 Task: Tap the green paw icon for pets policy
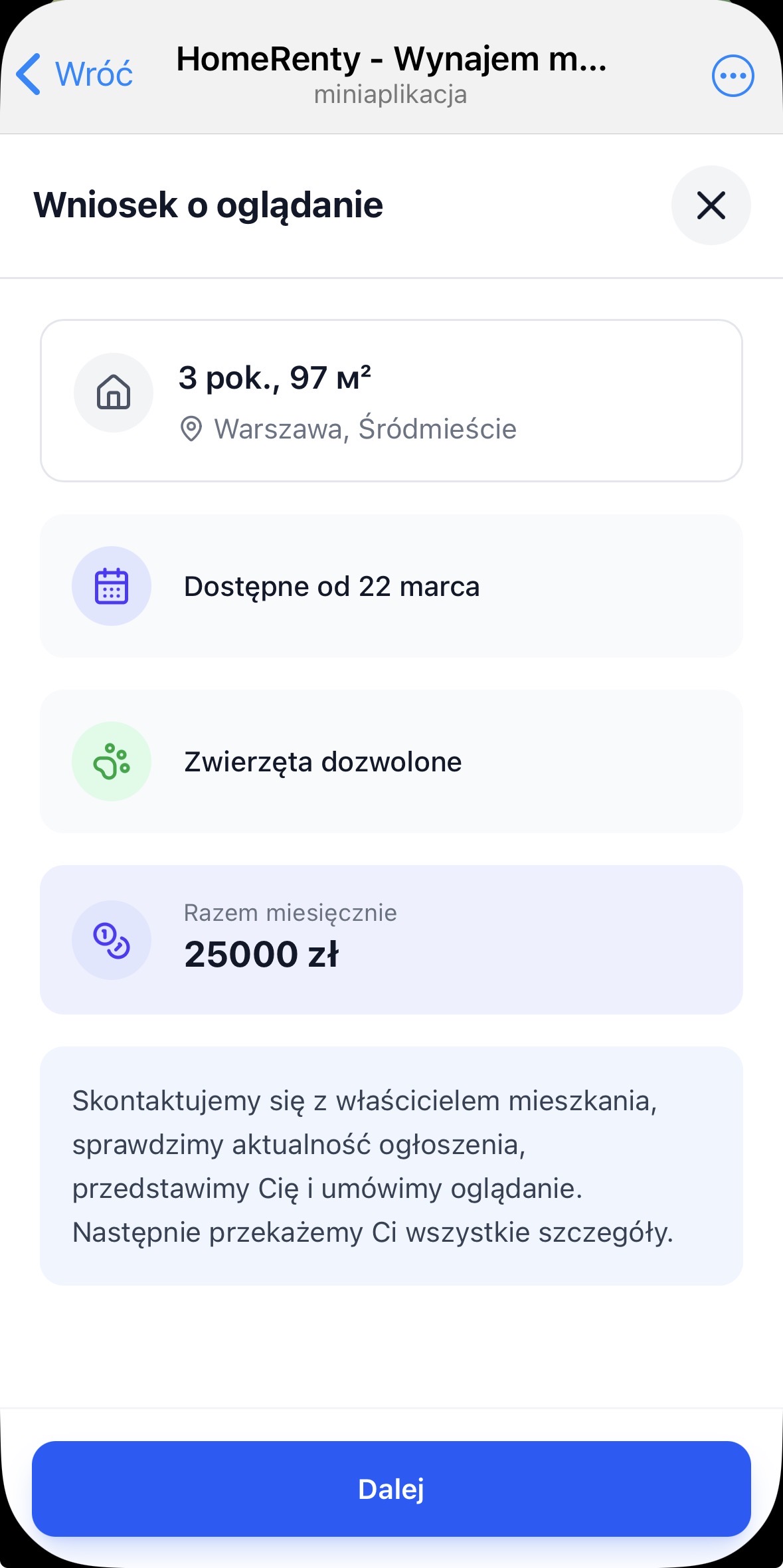click(x=112, y=761)
